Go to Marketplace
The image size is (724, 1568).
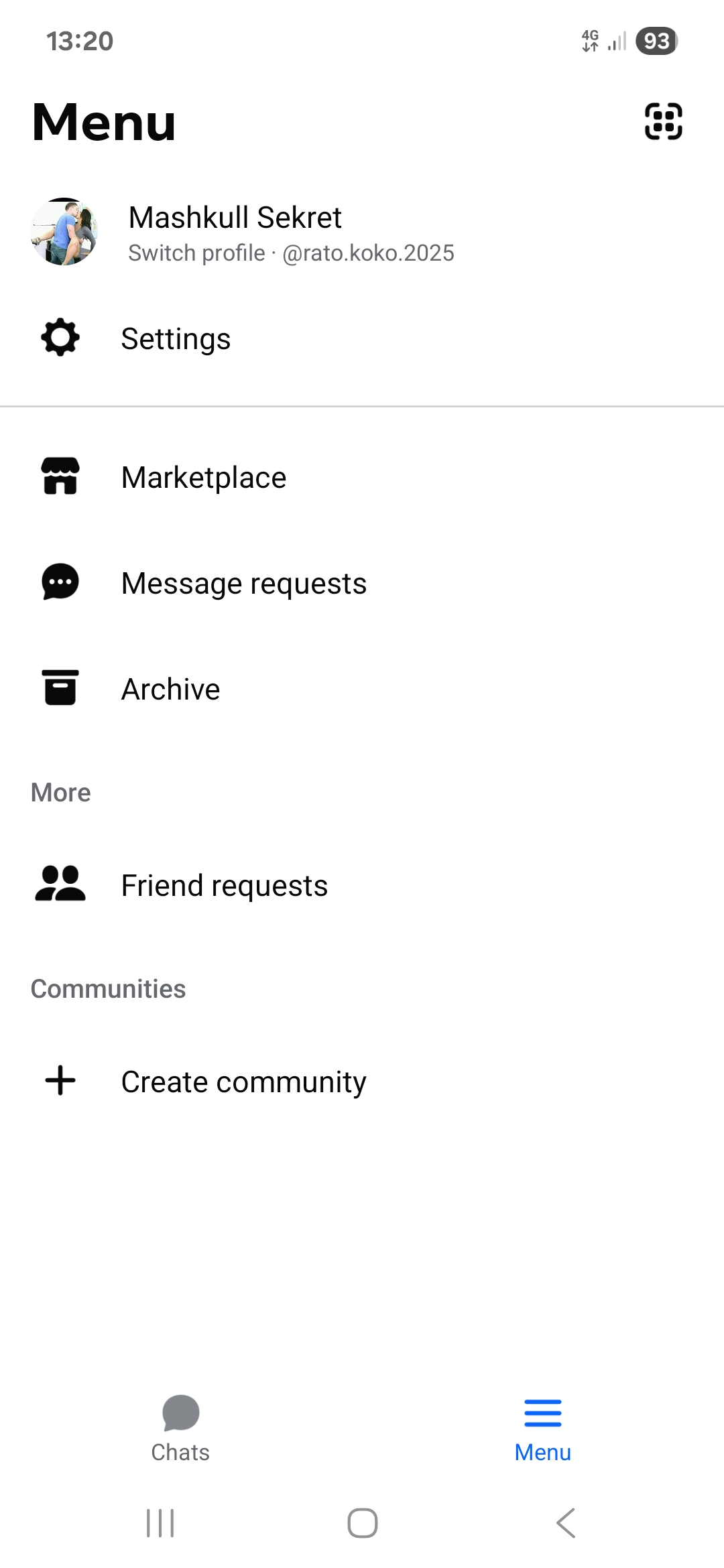tap(362, 477)
